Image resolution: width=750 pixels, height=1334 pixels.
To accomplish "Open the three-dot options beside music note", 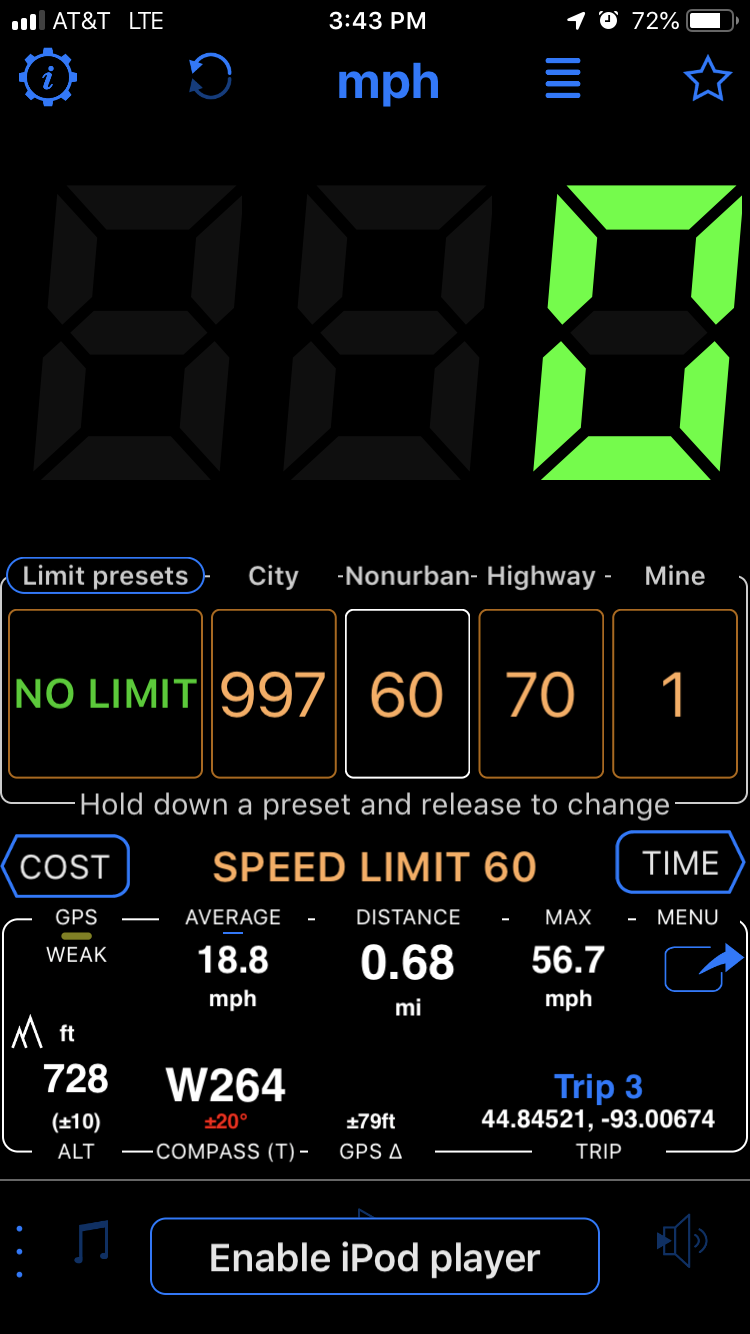I will point(20,1251).
